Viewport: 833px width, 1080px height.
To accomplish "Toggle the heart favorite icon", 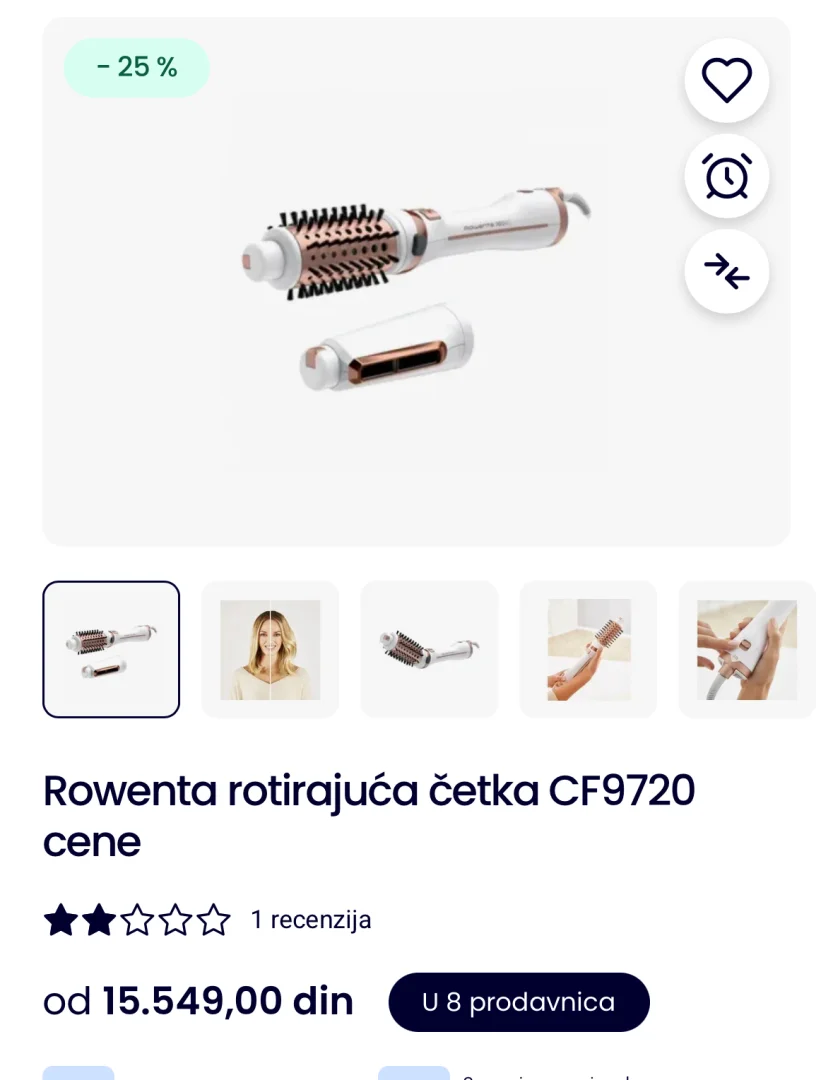I will point(727,80).
